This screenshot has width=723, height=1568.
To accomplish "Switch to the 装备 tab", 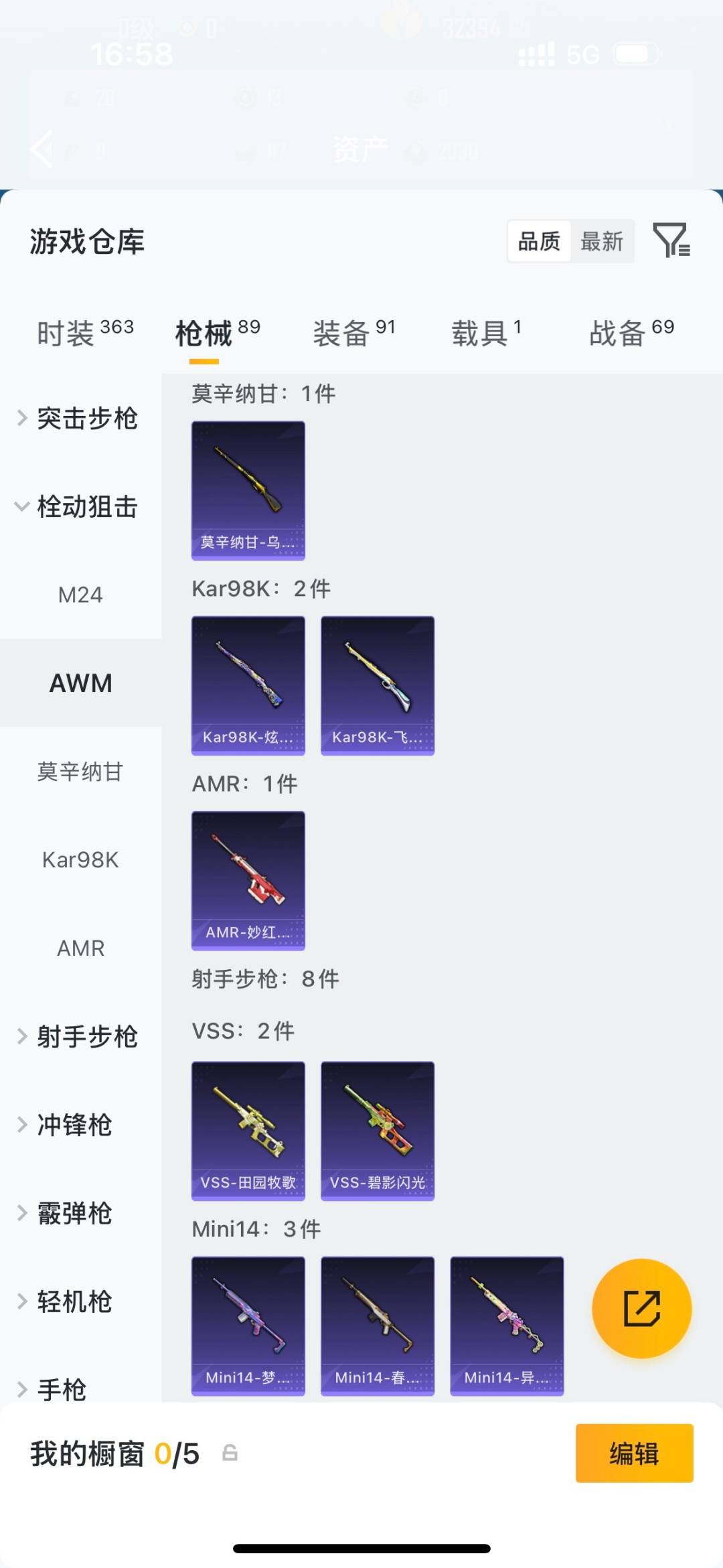I will (x=345, y=333).
